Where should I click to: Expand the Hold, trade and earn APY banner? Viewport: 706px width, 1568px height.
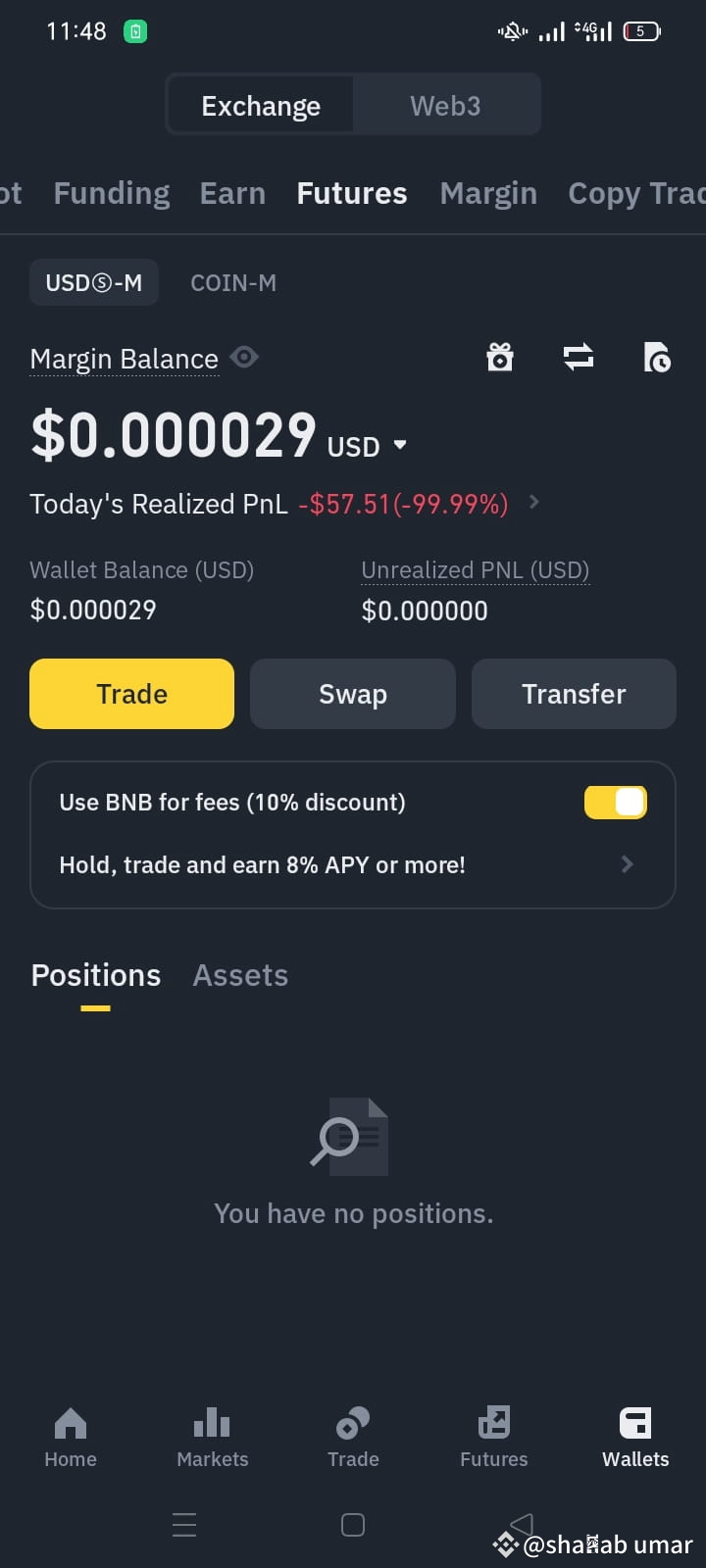(627, 864)
